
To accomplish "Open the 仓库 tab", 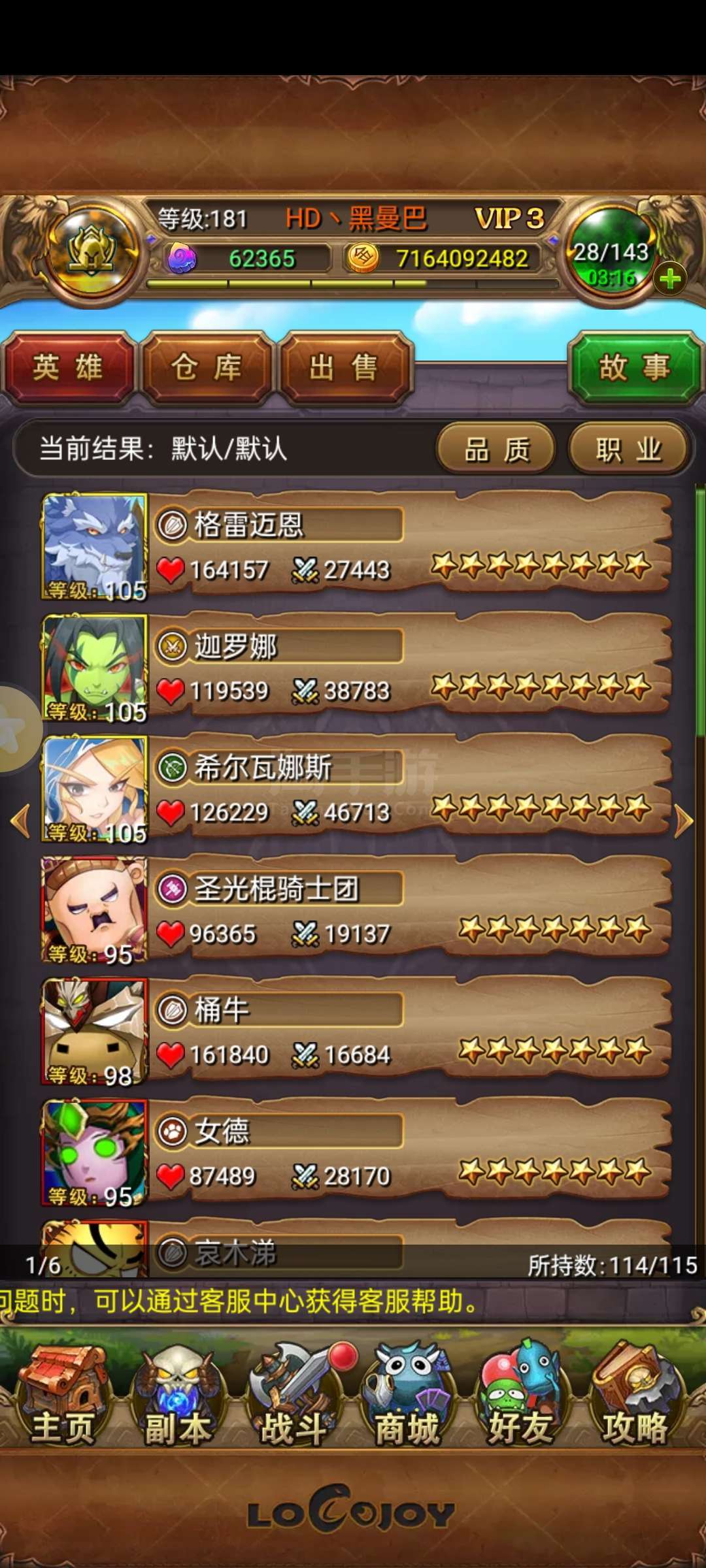I will point(207,368).
